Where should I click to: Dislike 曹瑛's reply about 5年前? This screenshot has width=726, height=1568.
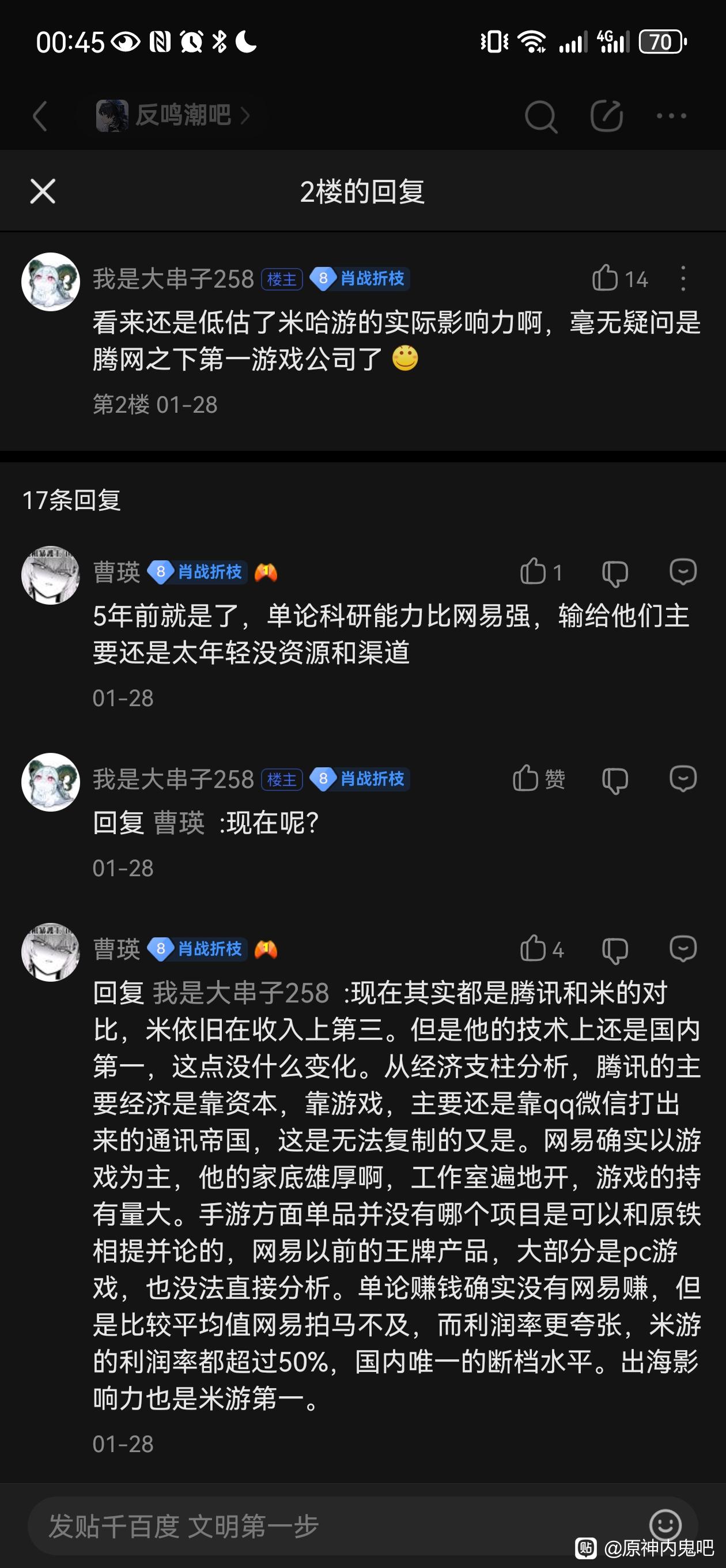(615, 574)
